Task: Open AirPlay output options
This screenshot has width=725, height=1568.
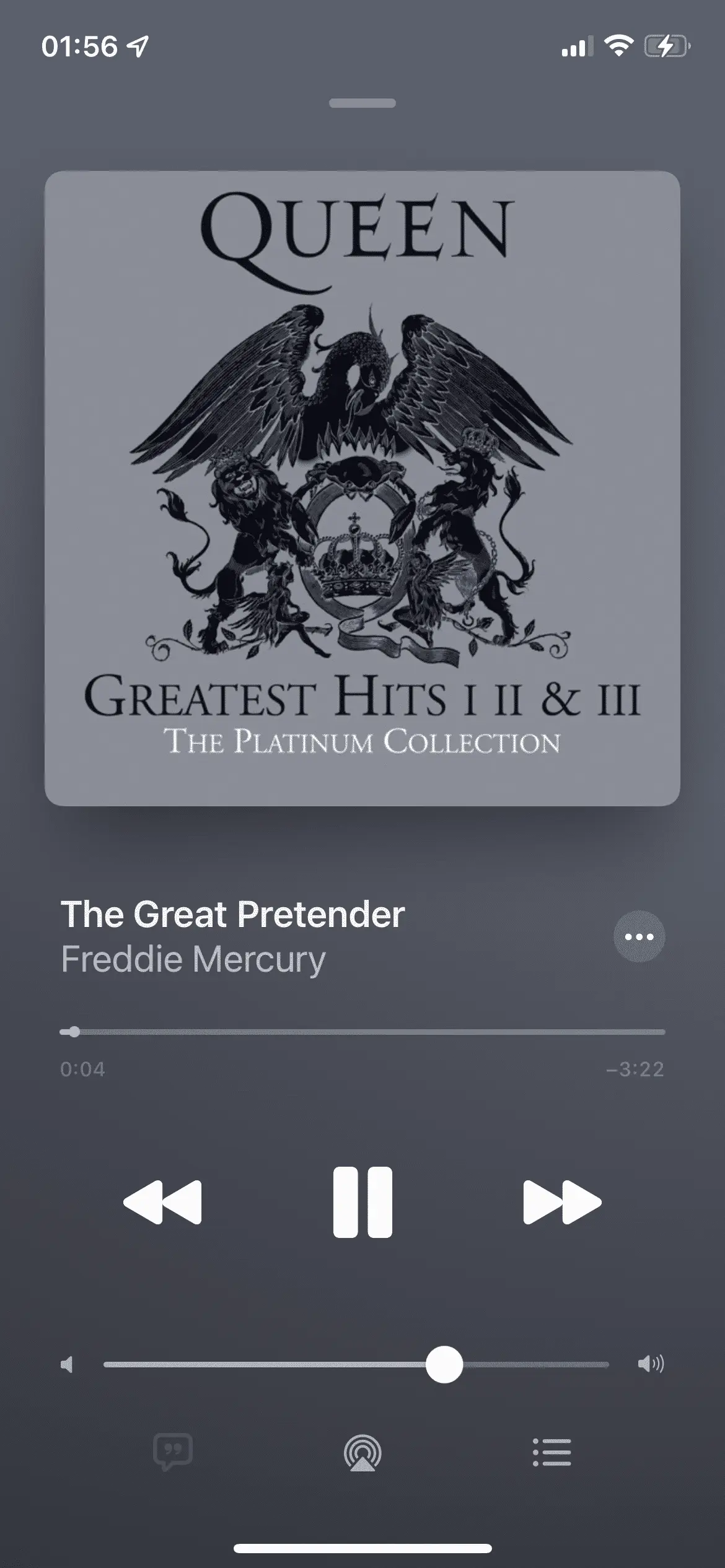Action: pyautogui.click(x=362, y=1453)
